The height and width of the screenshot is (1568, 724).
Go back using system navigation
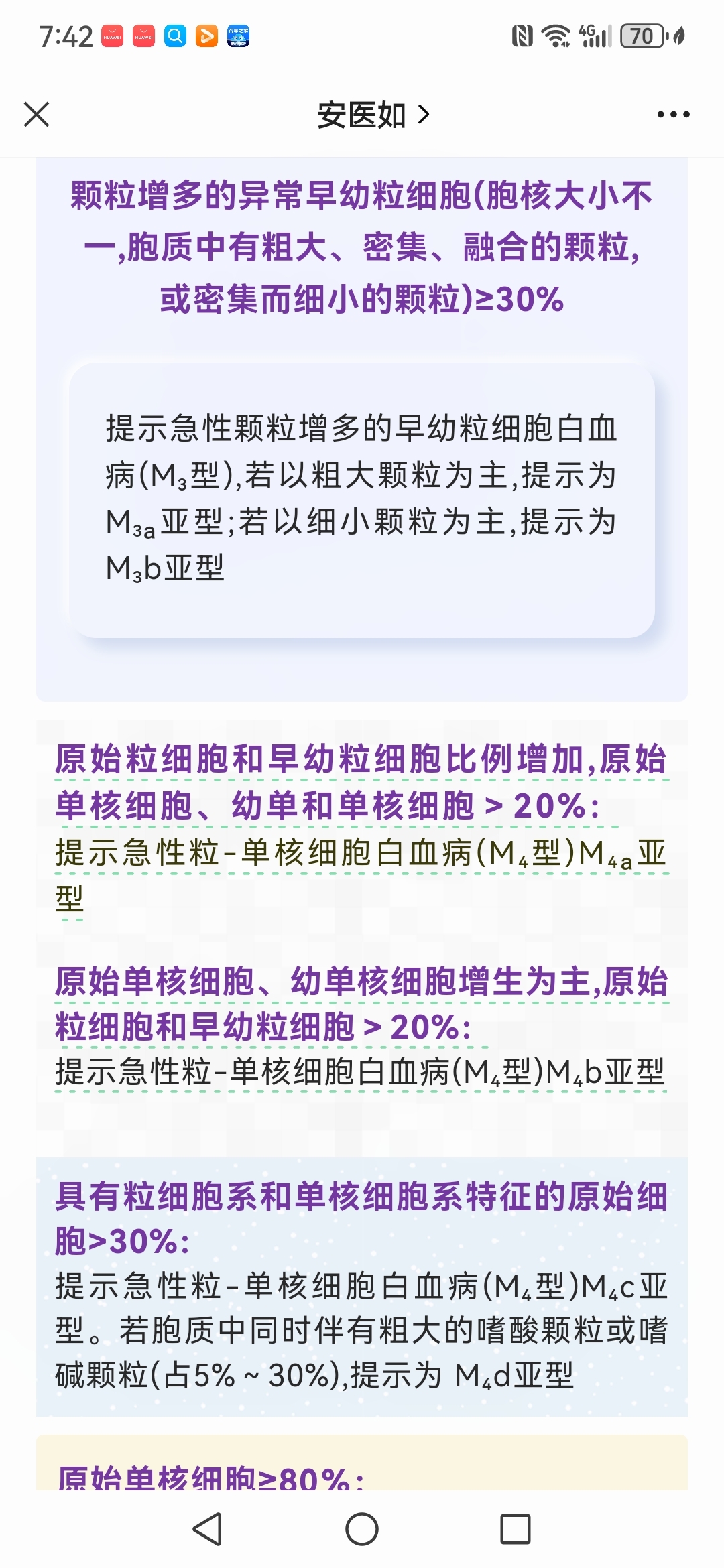207,1529
